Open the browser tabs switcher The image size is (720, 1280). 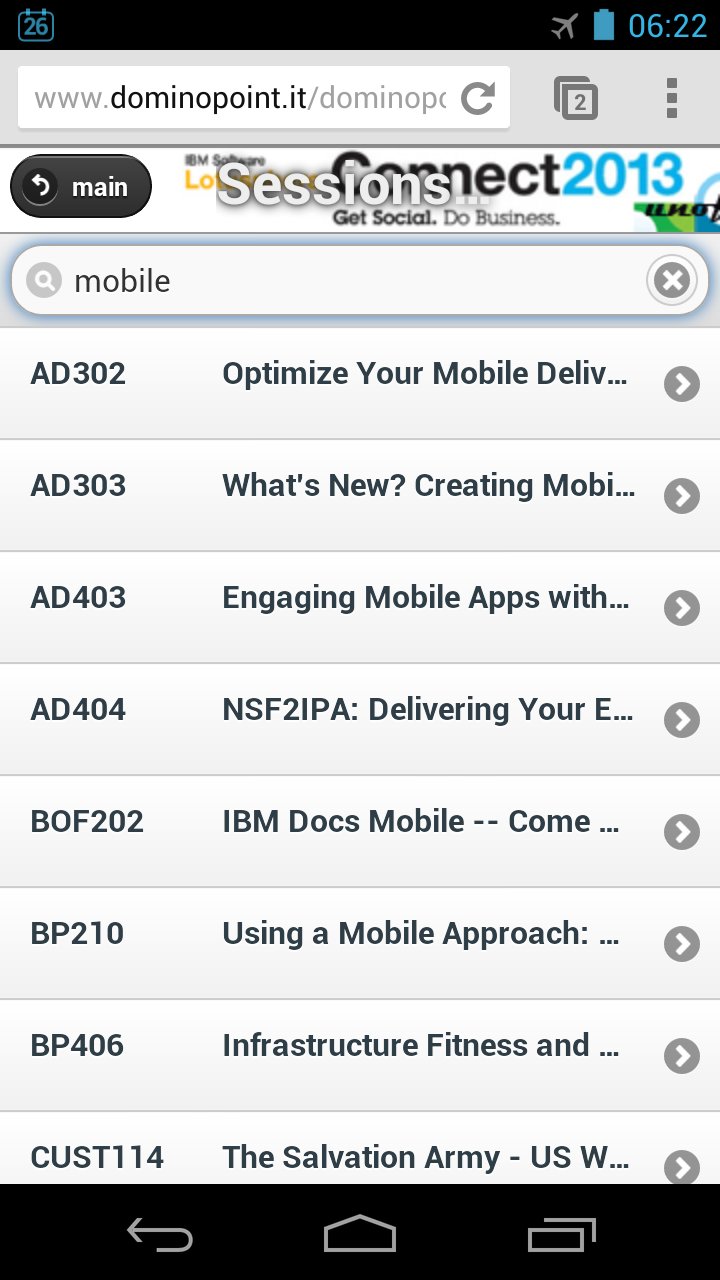point(576,98)
